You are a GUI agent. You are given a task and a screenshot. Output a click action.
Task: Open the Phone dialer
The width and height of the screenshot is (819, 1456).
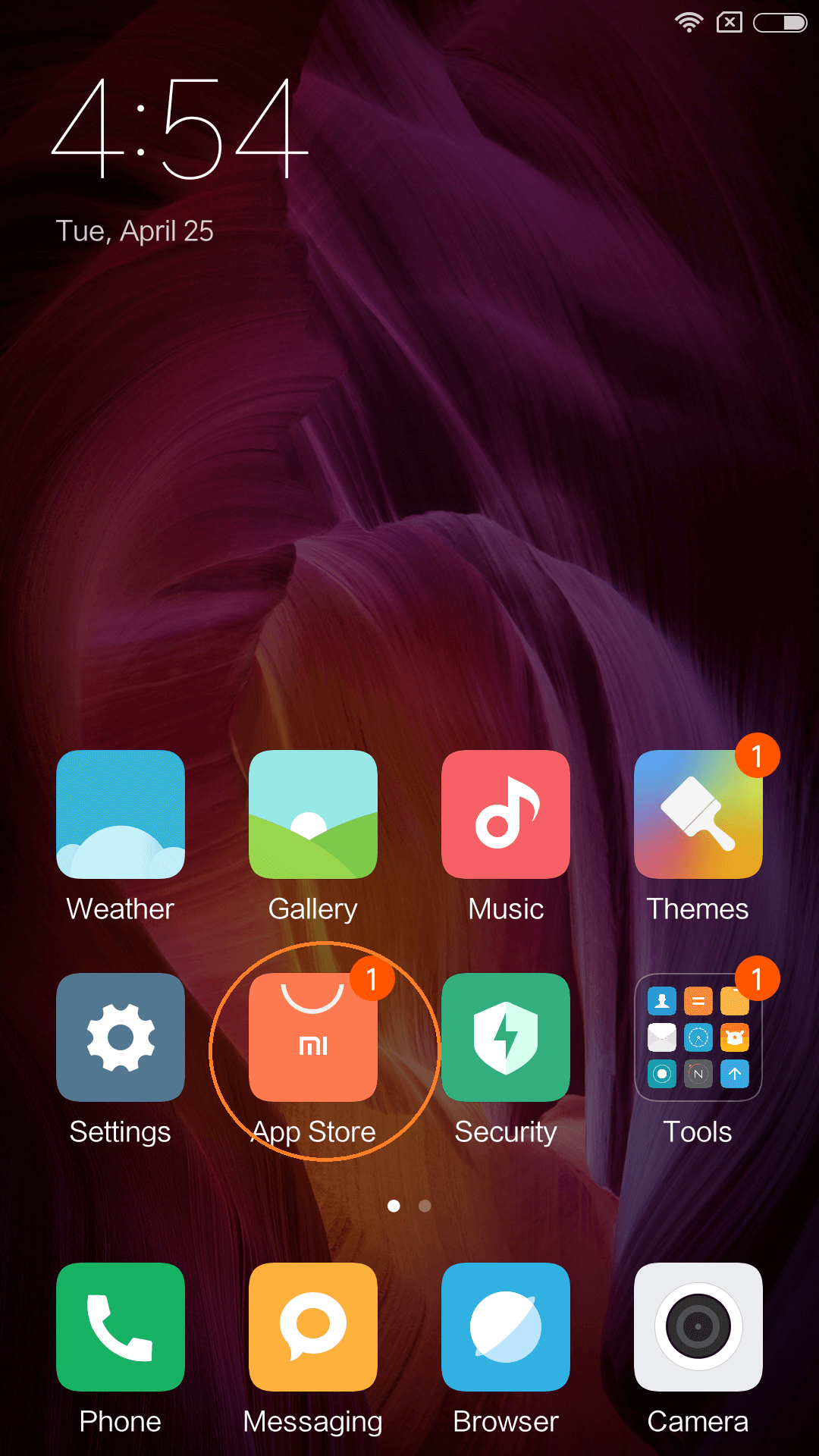click(x=121, y=1327)
